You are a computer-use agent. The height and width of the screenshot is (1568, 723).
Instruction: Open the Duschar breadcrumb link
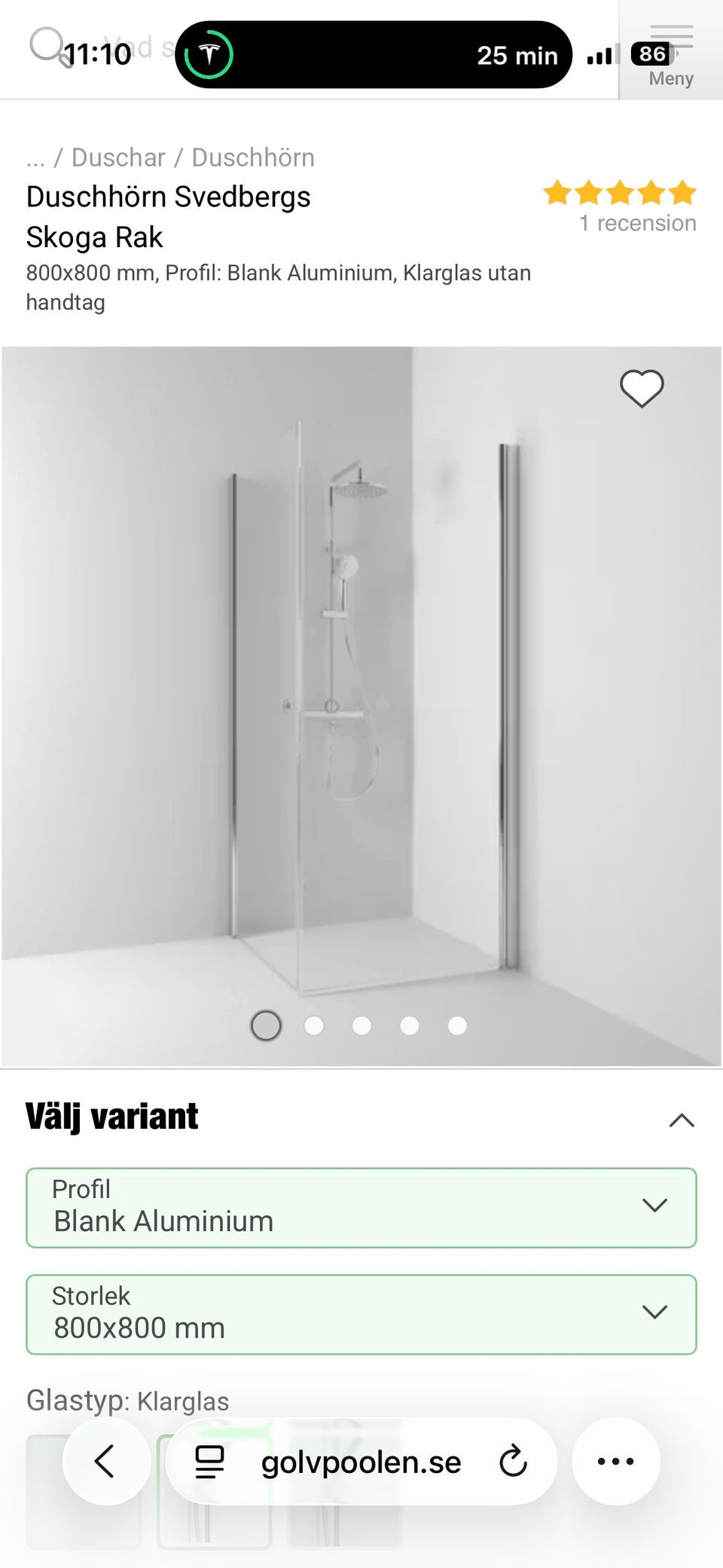coord(120,157)
